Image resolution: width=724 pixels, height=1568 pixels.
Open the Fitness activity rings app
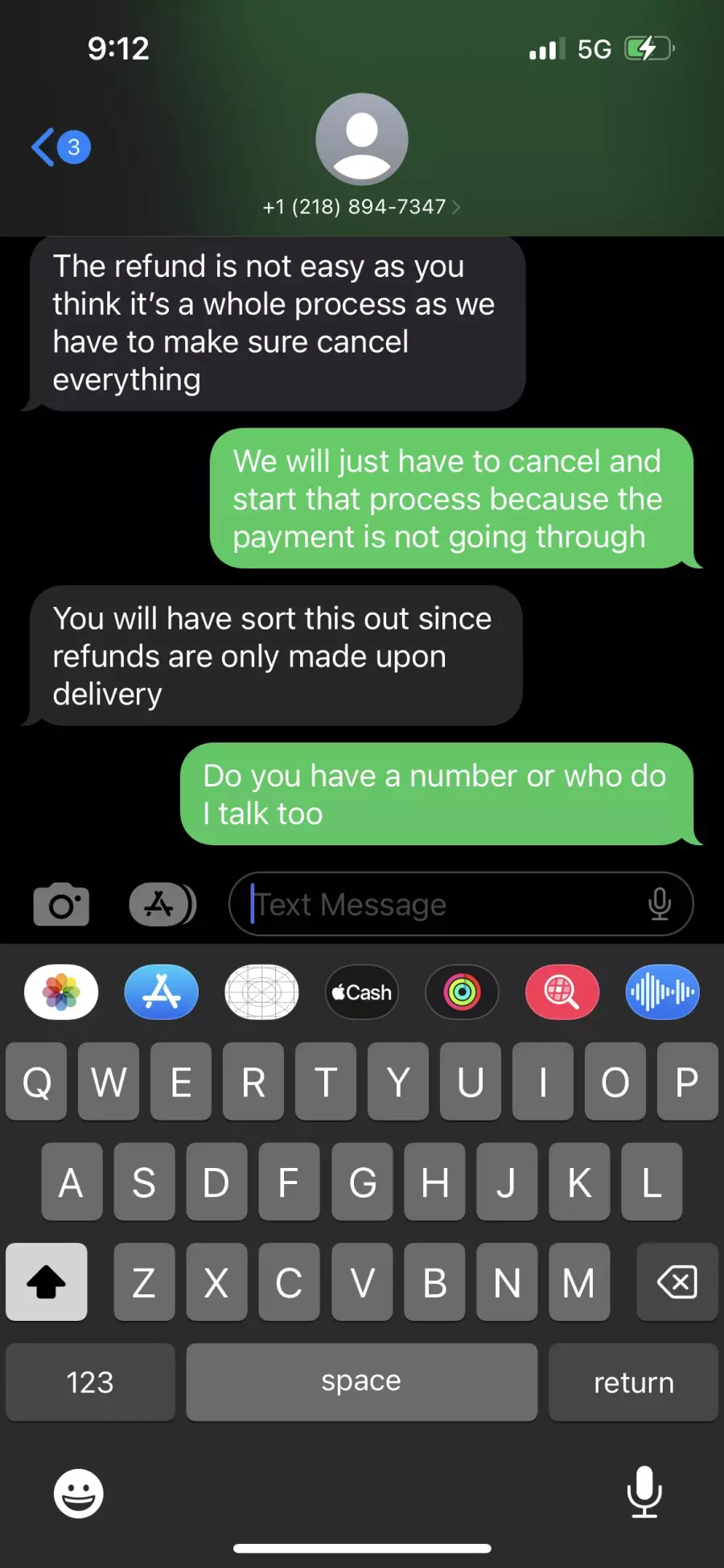click(x=462, y=992)
